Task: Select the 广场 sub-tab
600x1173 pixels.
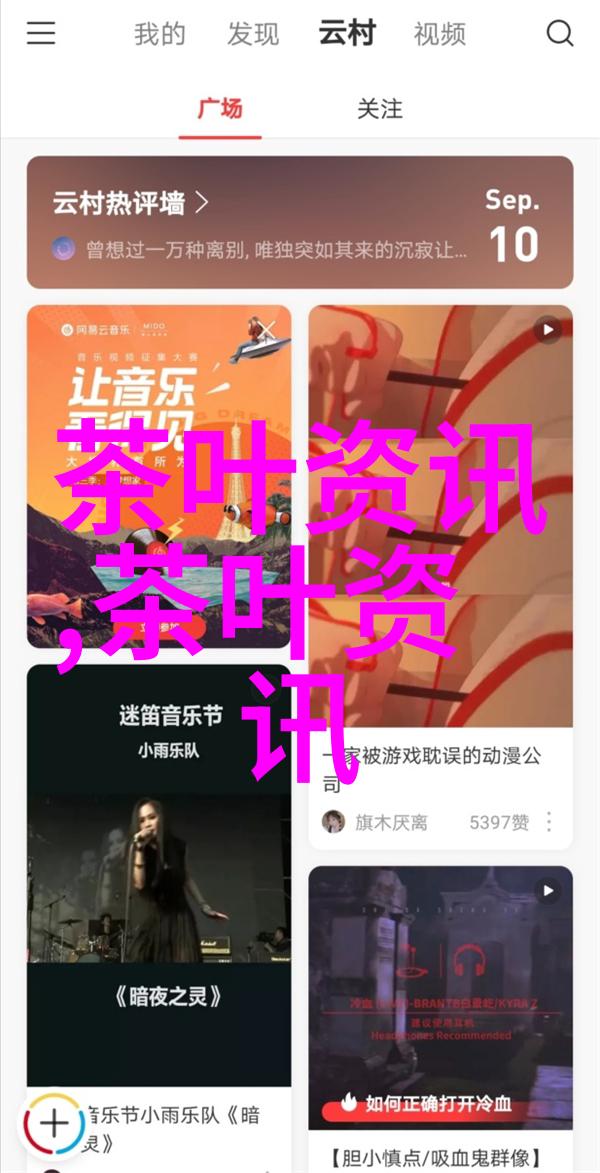Action: click(x=220, y=109)
